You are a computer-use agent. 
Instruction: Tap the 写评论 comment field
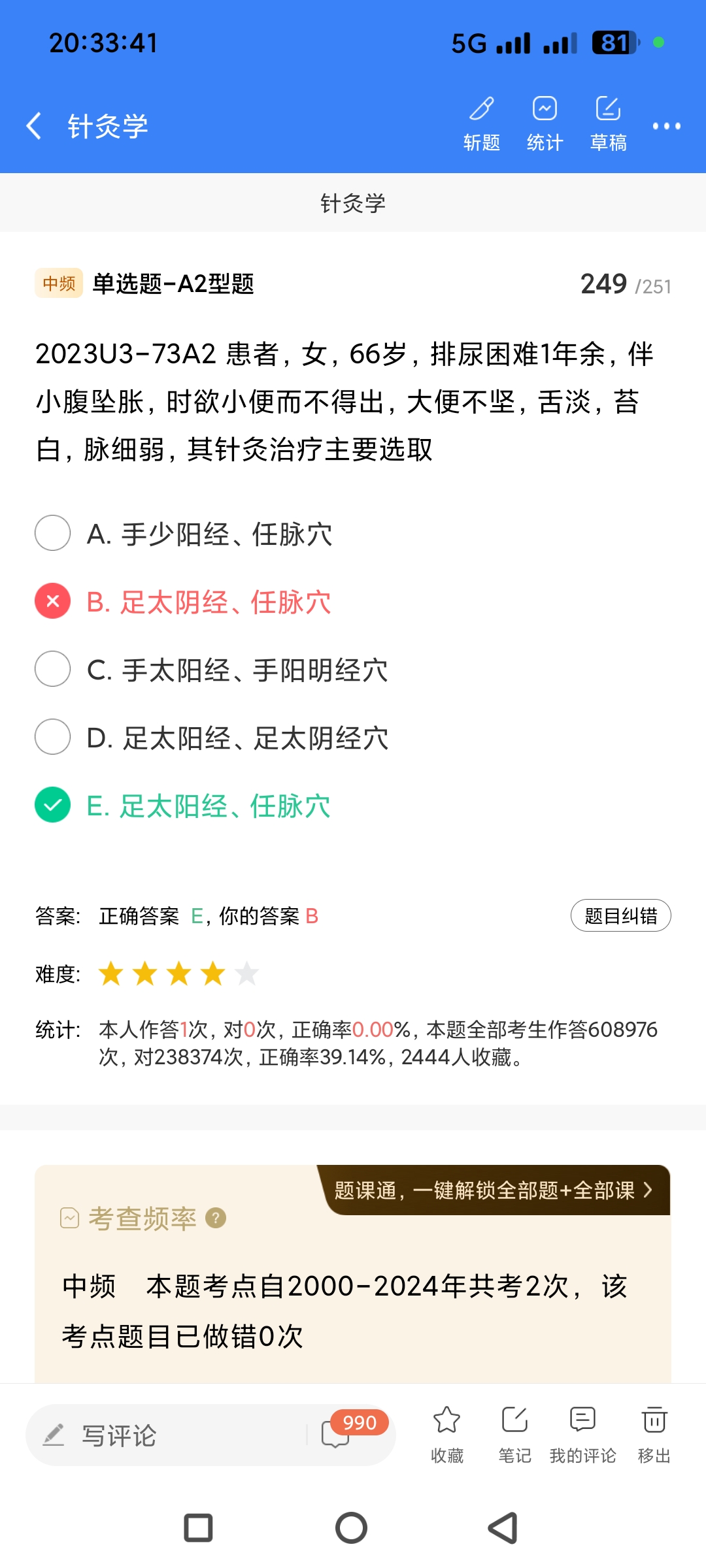point(163,1435)
